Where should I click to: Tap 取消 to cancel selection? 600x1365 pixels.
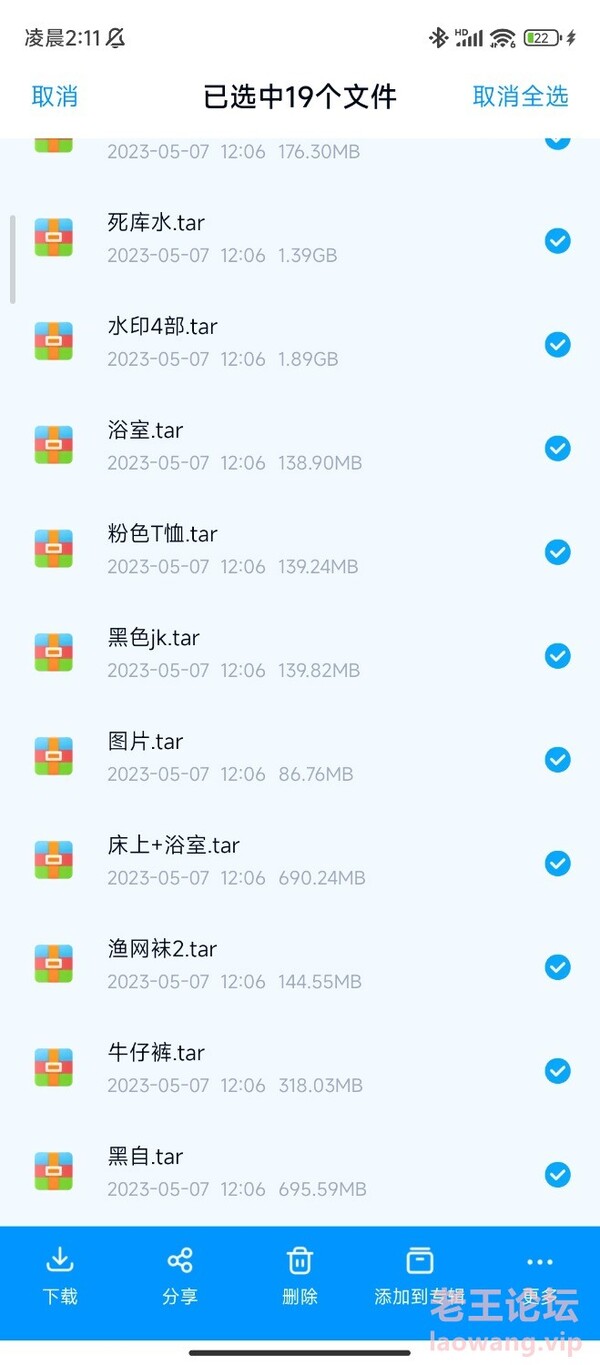(55, 96)
